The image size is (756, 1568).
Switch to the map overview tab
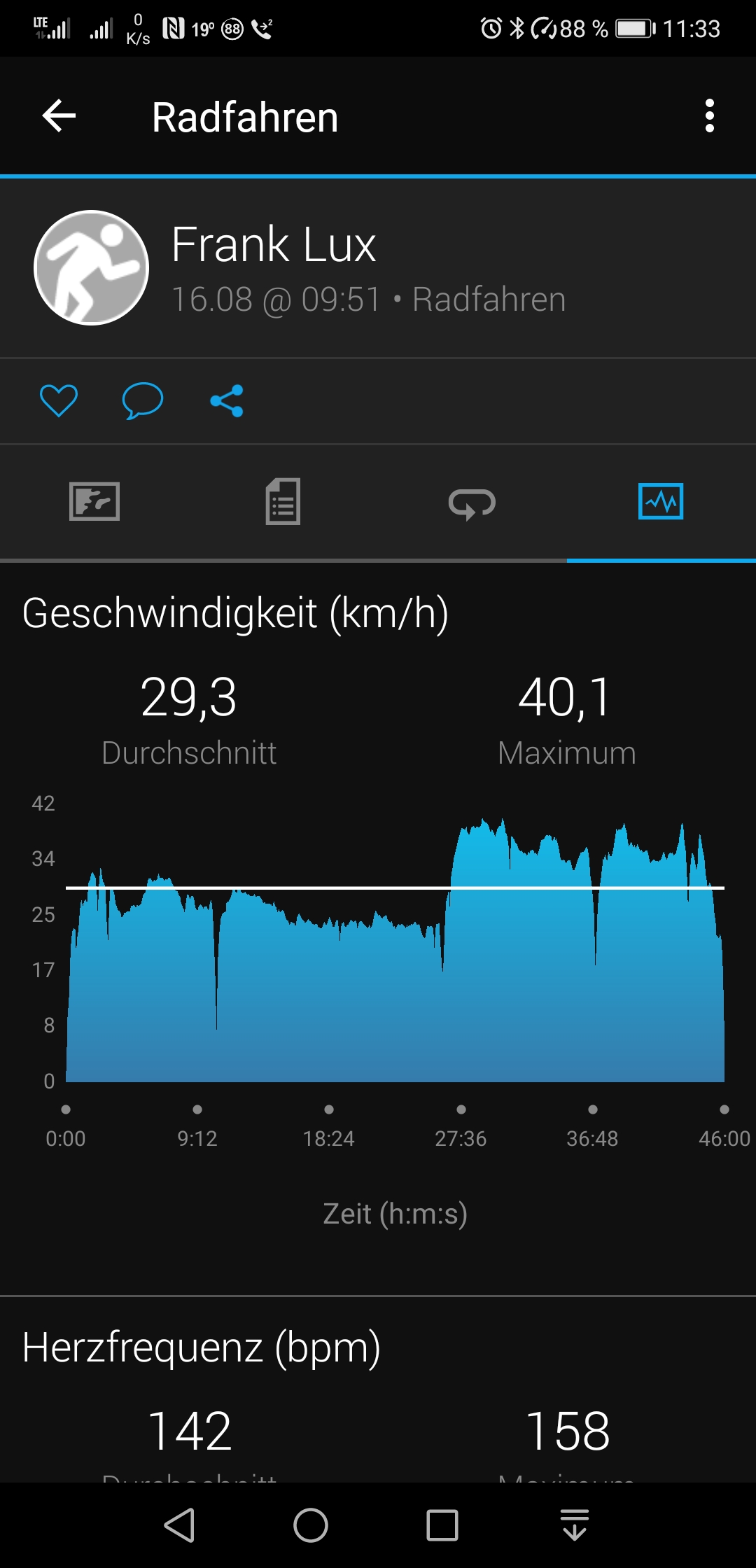click(x=94, y=501)
